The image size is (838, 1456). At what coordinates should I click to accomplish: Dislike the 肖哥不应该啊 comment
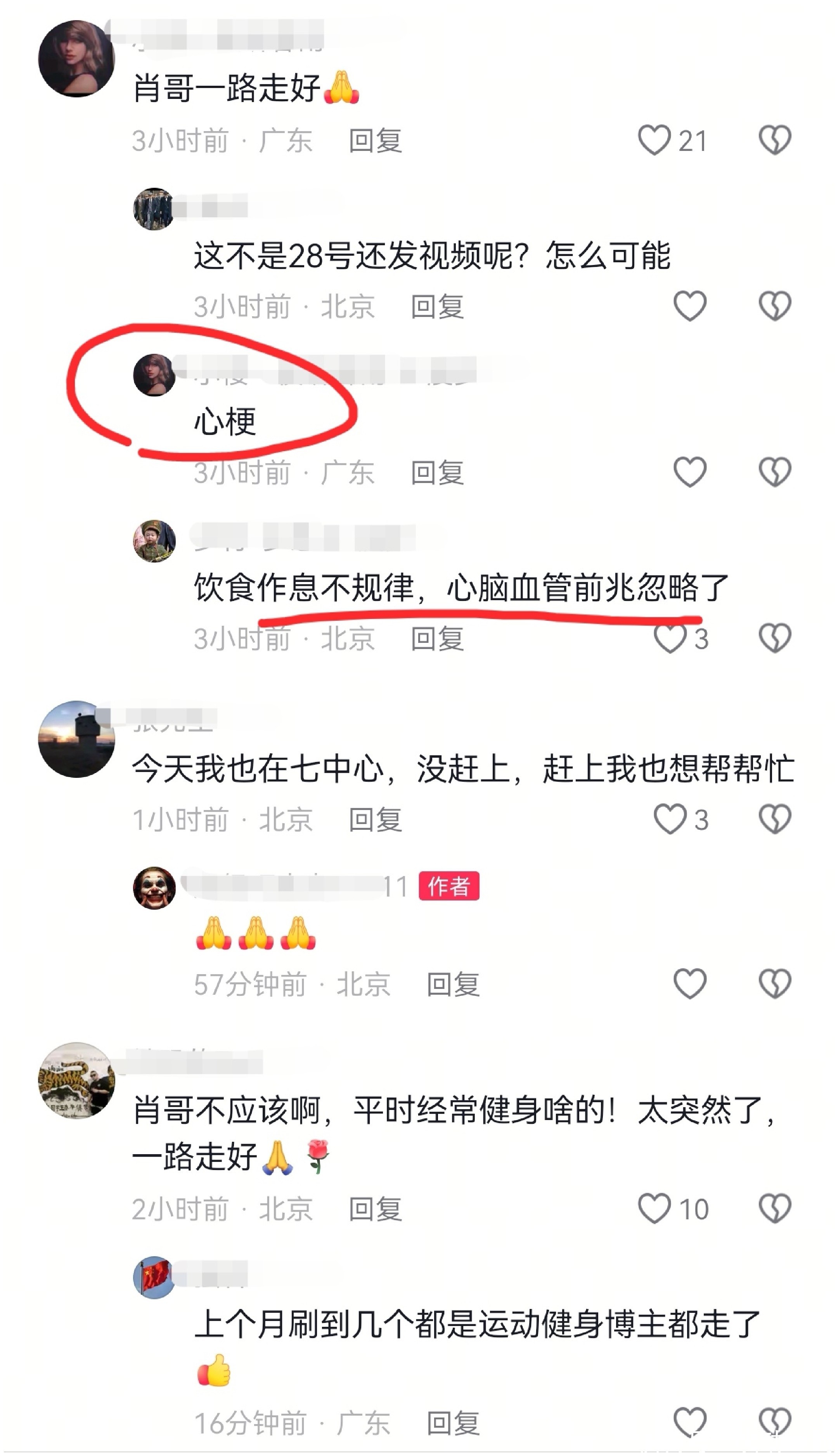pos(775,1208)
